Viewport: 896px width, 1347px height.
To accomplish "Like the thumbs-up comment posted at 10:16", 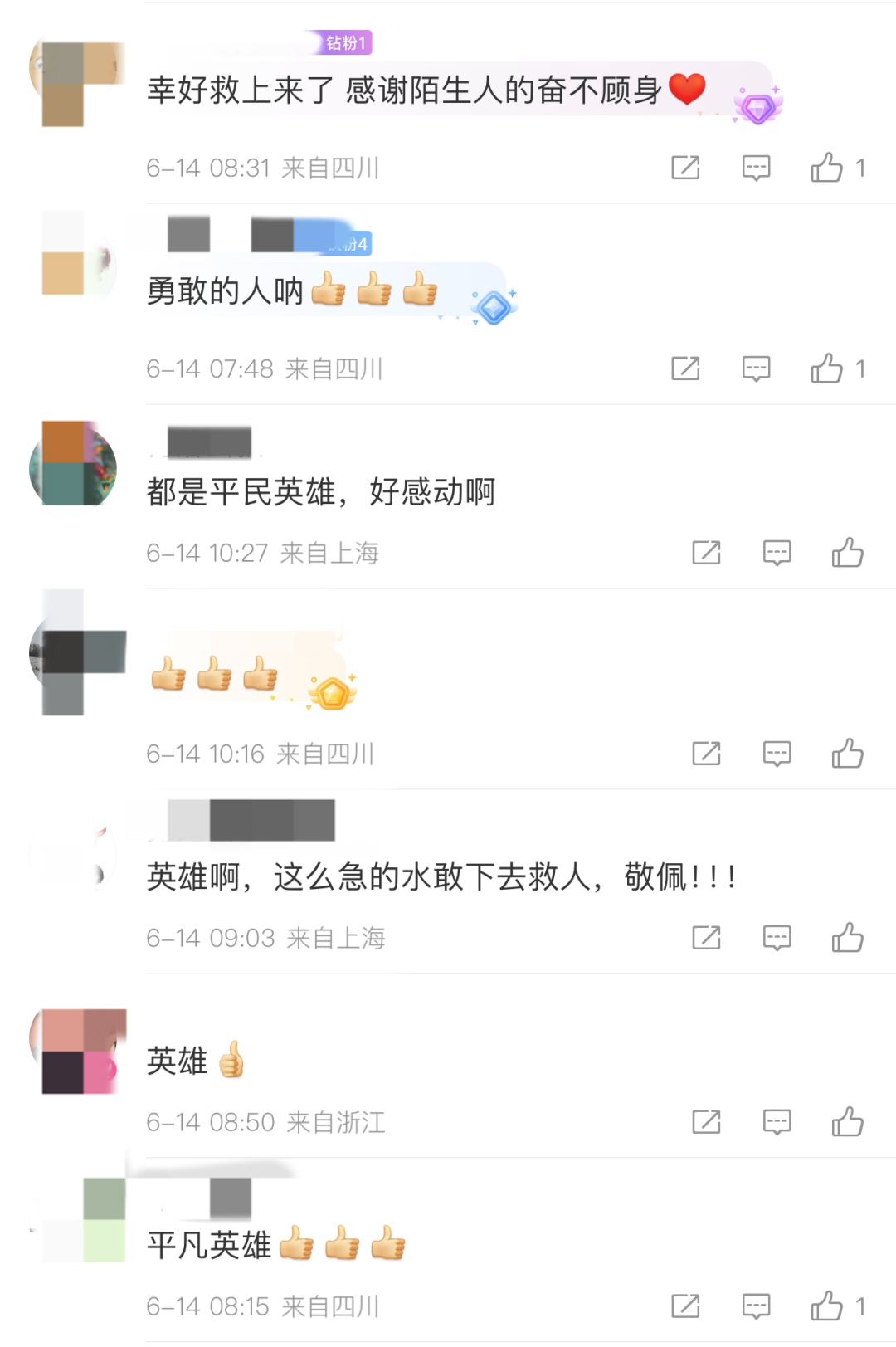I will 848,754.
